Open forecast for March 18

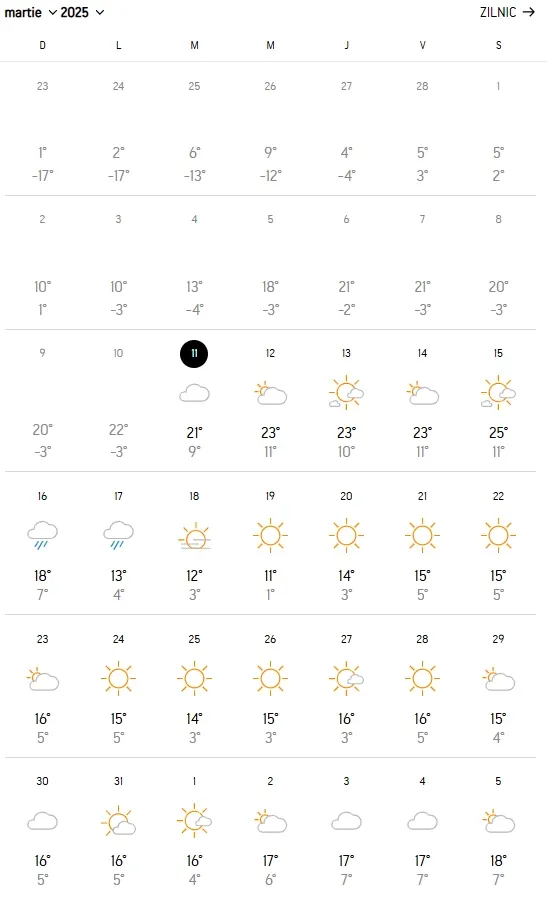194,544
